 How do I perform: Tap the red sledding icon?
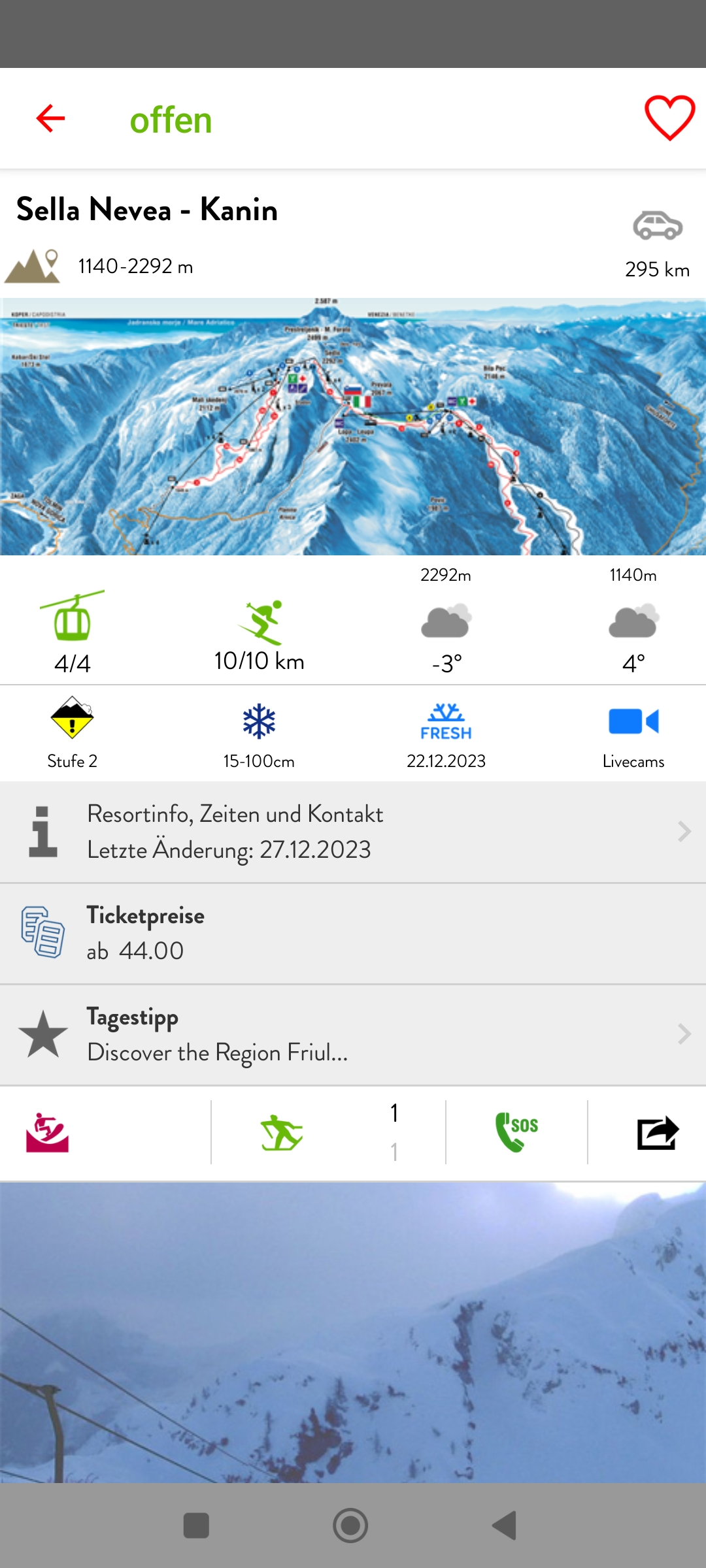click(x=47, y=1132)
